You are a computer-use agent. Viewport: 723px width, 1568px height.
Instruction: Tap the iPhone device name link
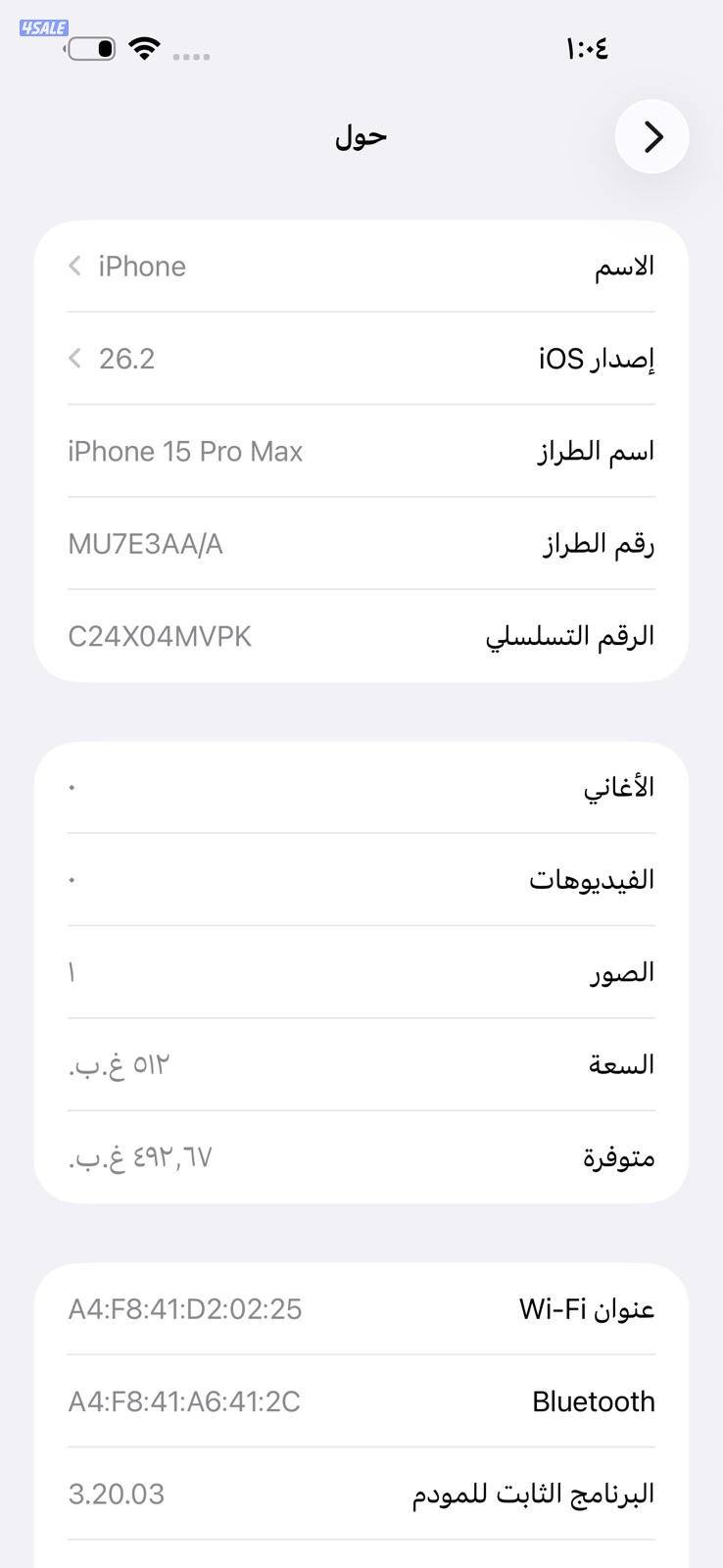coord(141,266)
